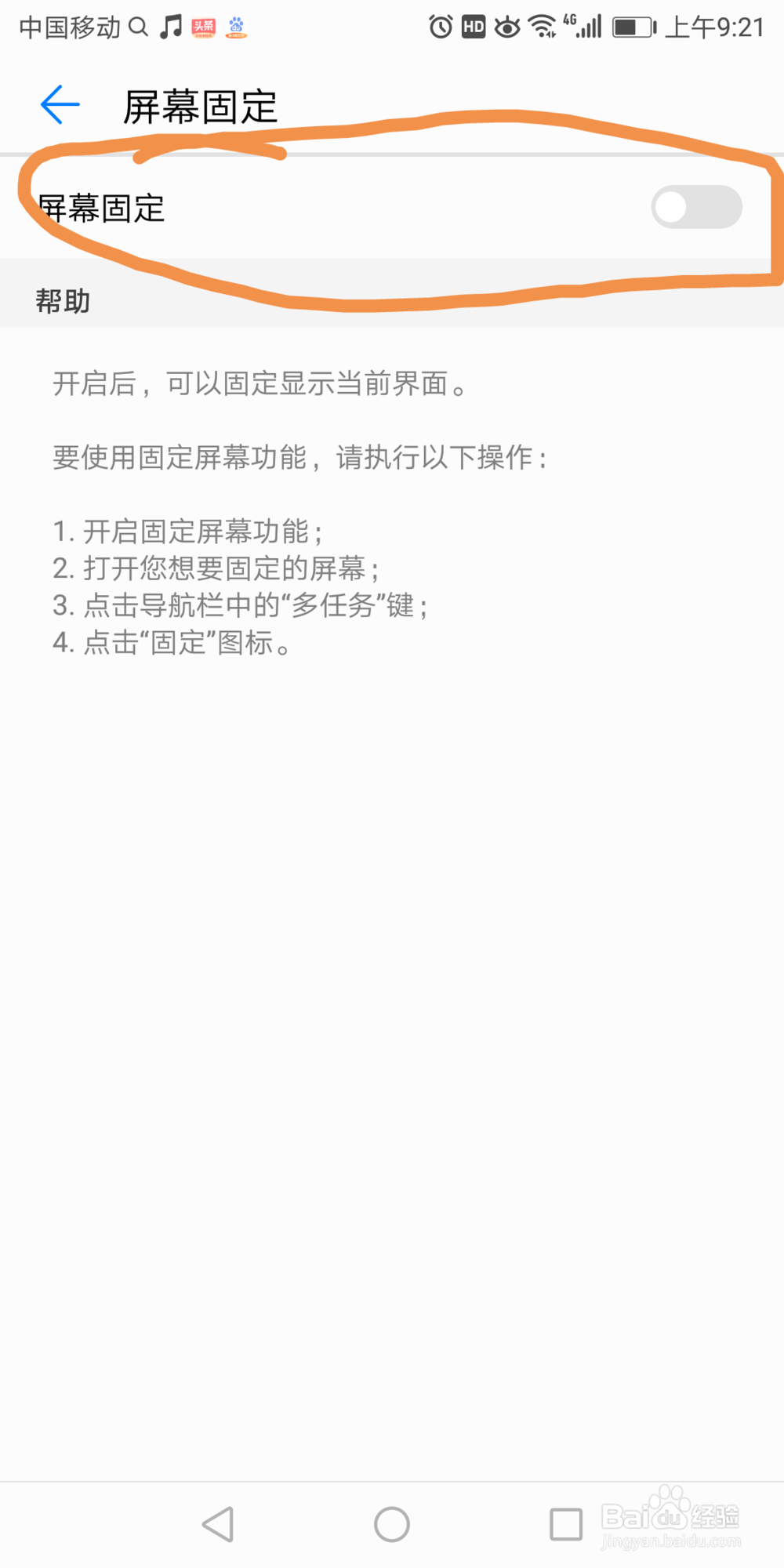Tap the Baidu notification icon in status bar
784x1568 pixels.
[x=234, y=26]
